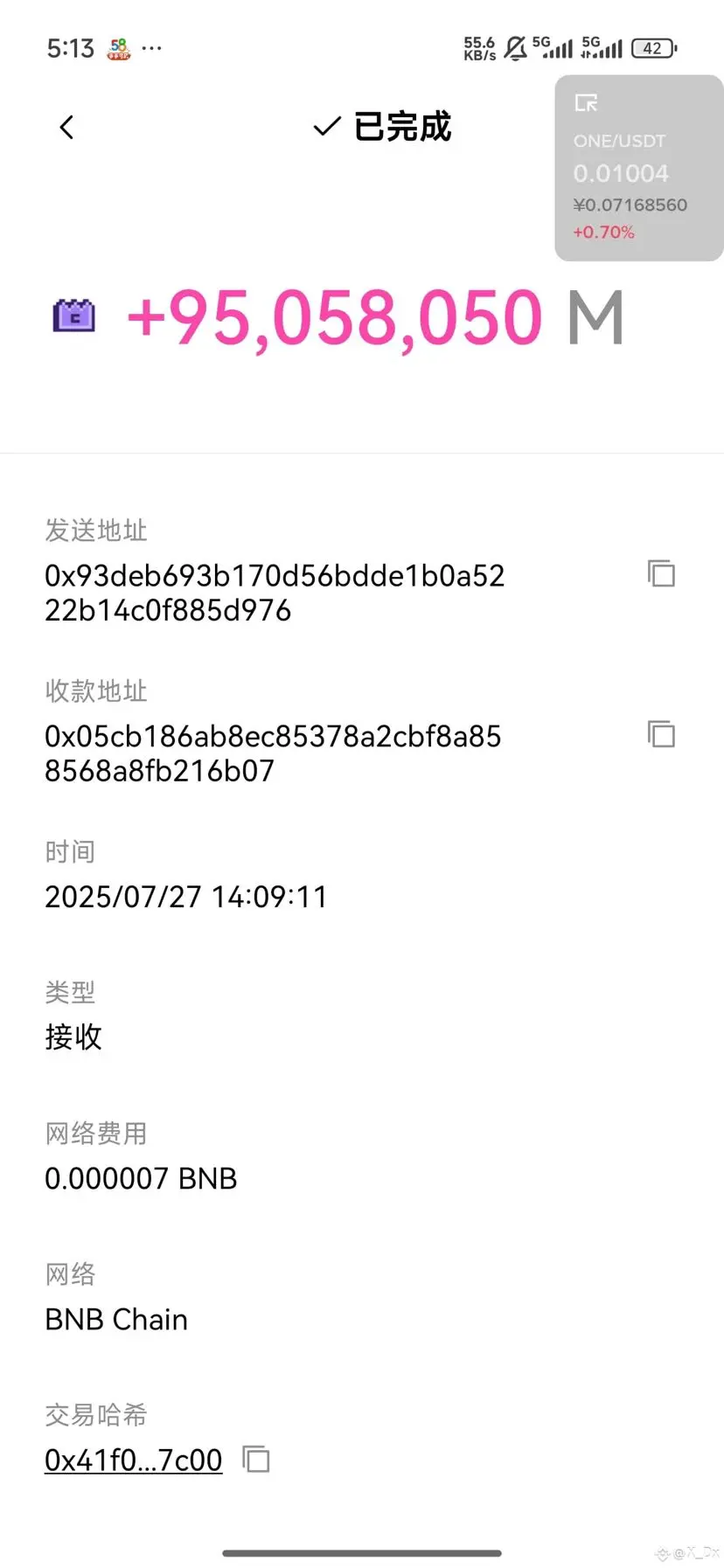Viewport: 724px width, 1568px height.
Task: Tap the timestamp 2025/07/27 14:09:11
Action: coord(185,896)
